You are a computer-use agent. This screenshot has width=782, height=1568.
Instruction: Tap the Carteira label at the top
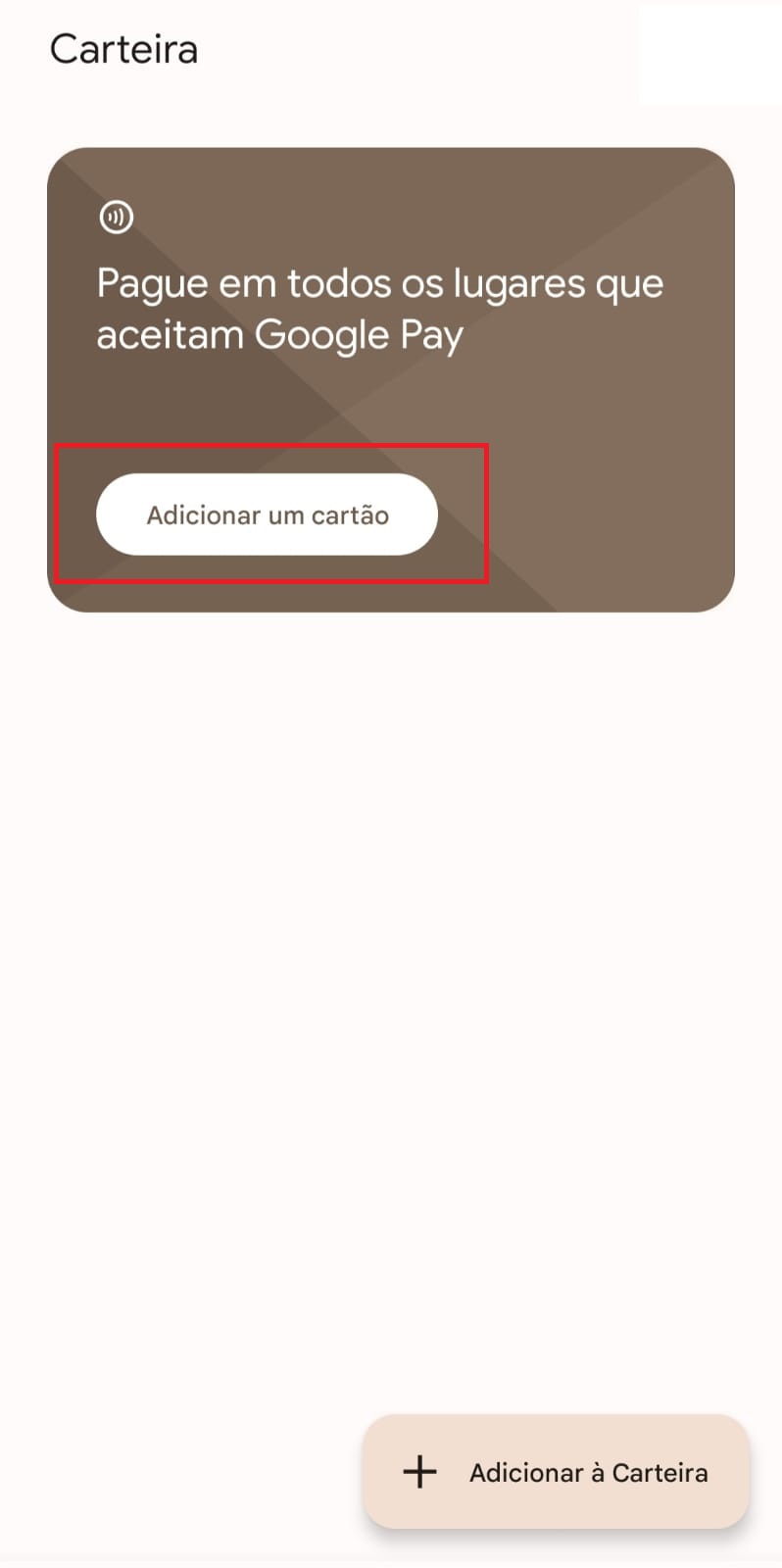(123, 49)
